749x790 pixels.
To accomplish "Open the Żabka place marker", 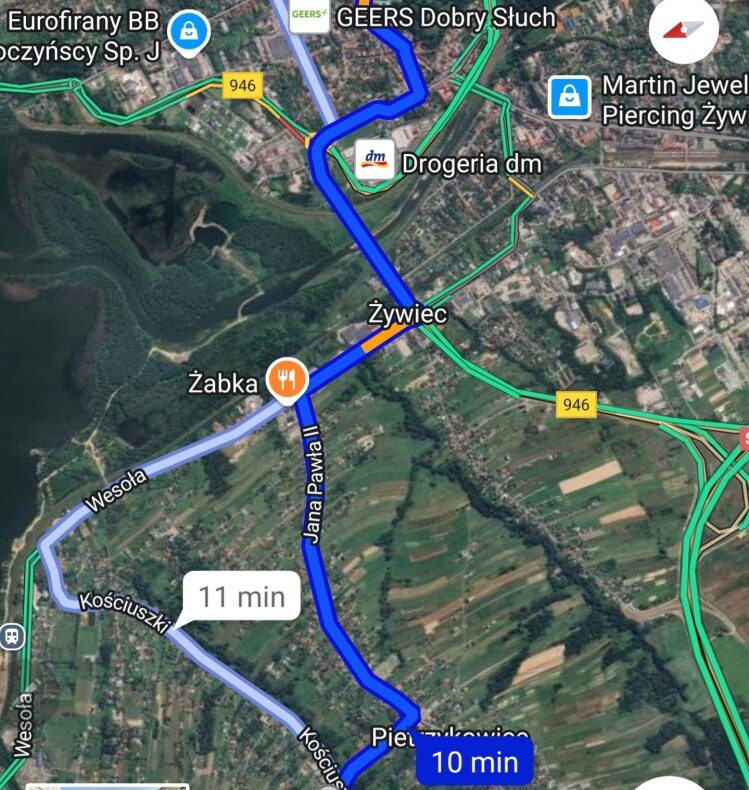I will (286, 380).
